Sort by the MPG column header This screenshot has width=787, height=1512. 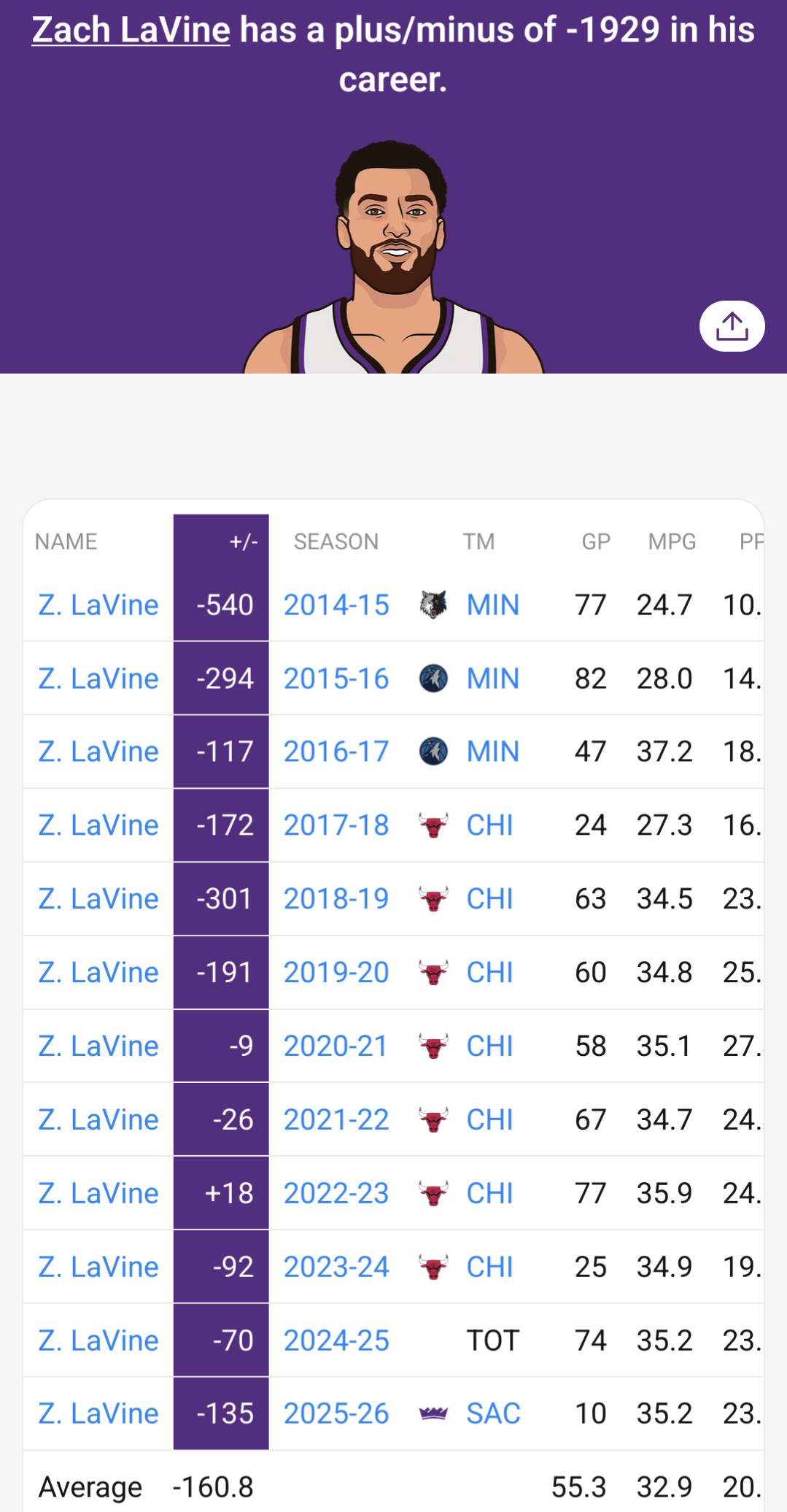(672, 541)
